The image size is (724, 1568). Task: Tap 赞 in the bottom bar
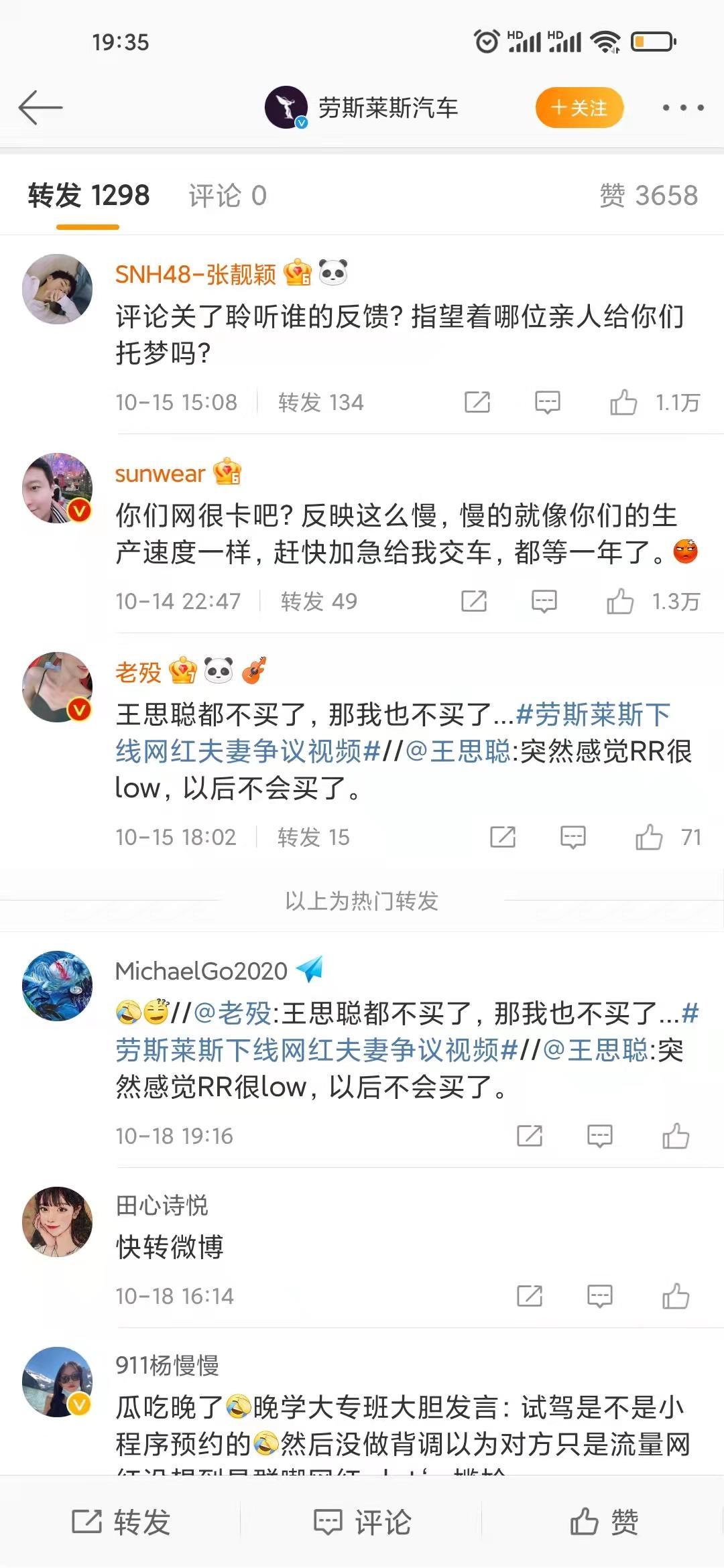click(x=603, y=1522)
